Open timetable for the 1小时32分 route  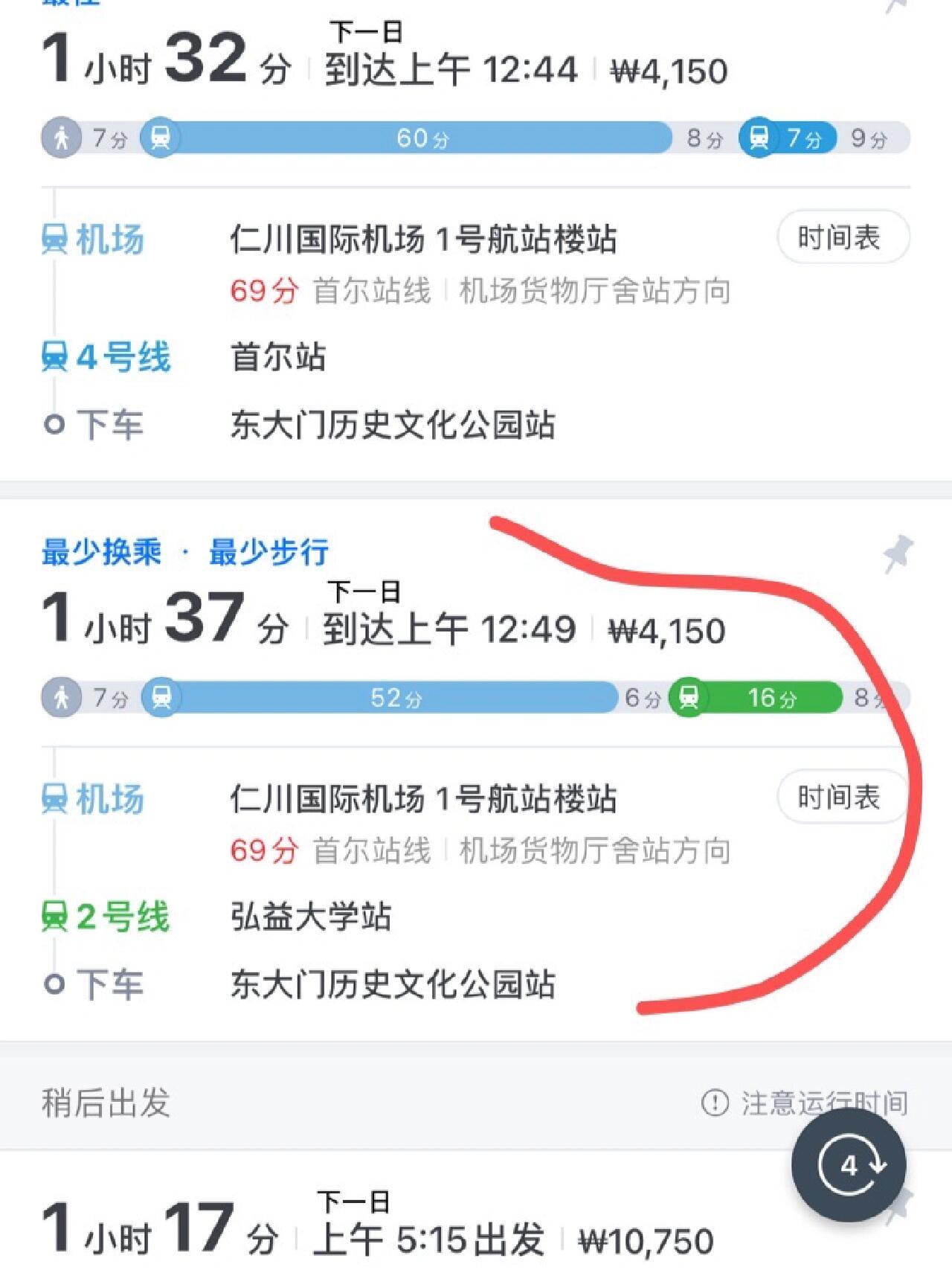coord(843,238)
